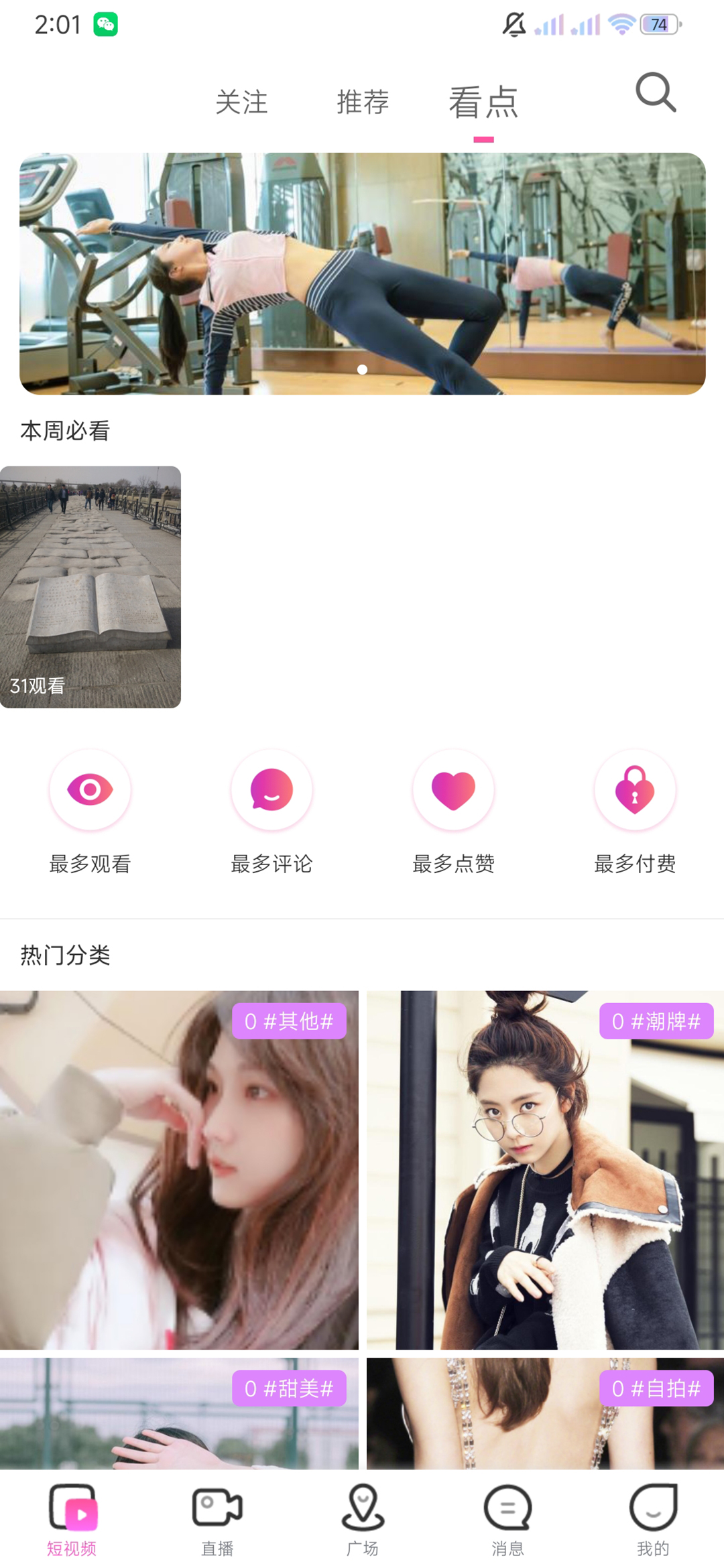Open 最多点赞 heart ranking
Image resolution: width=724 pixels, height=1568 pixels.
(453, 790)
